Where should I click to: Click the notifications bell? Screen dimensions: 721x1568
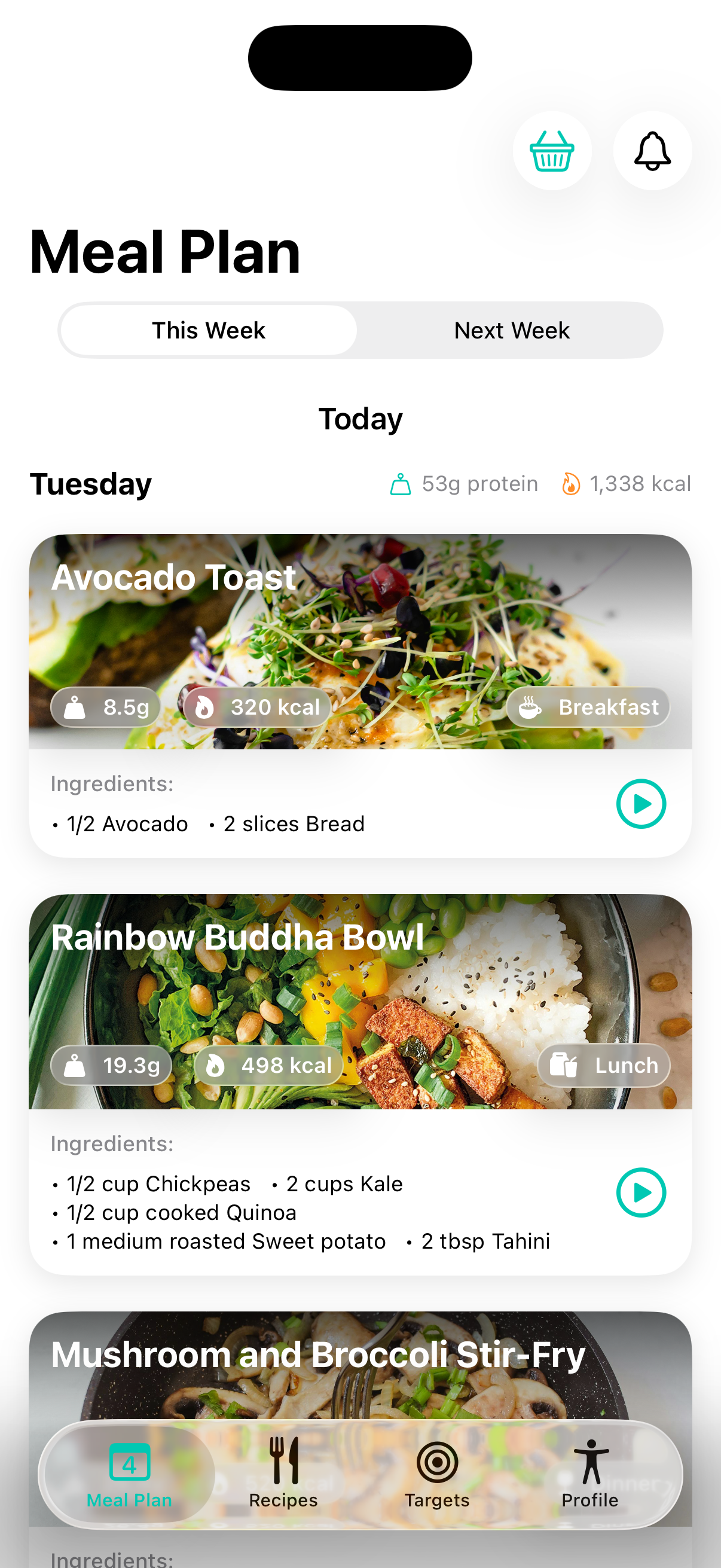click(x=651, y=151)
